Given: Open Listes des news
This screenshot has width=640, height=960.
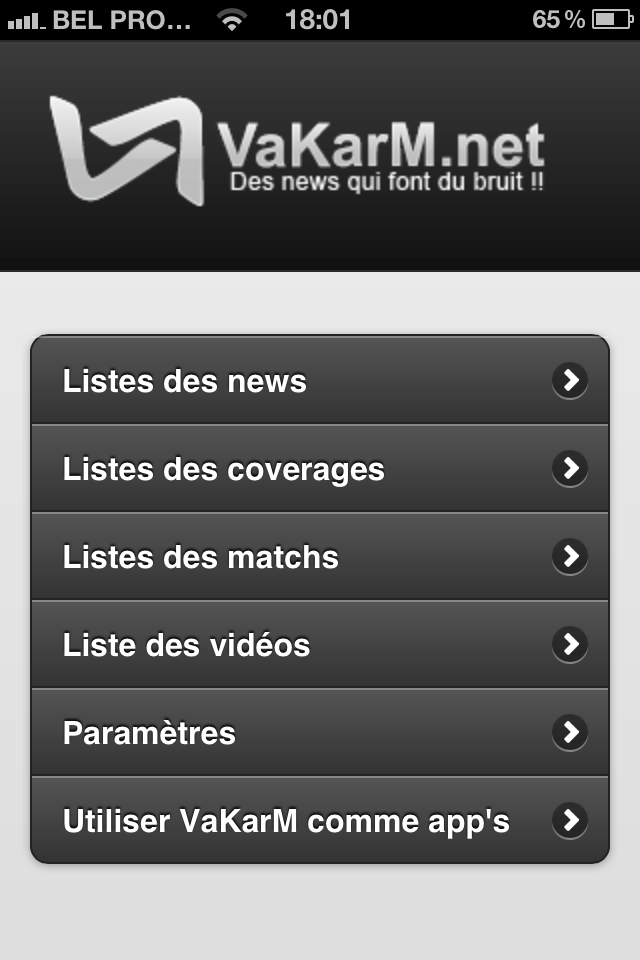Looking at the screenshot, I should point(320,381).
